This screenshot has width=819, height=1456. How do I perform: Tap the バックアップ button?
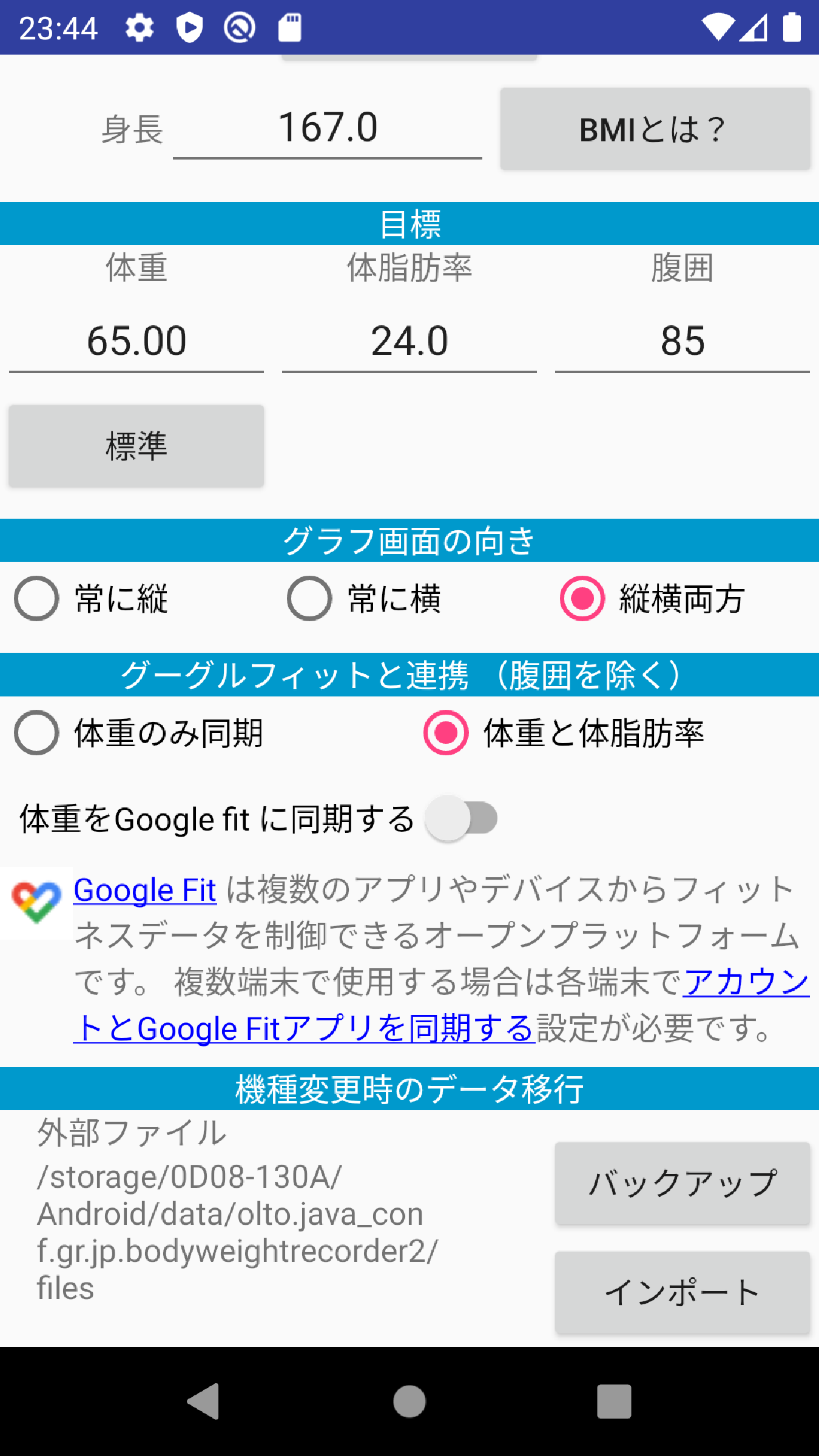tap(682, 1184)
